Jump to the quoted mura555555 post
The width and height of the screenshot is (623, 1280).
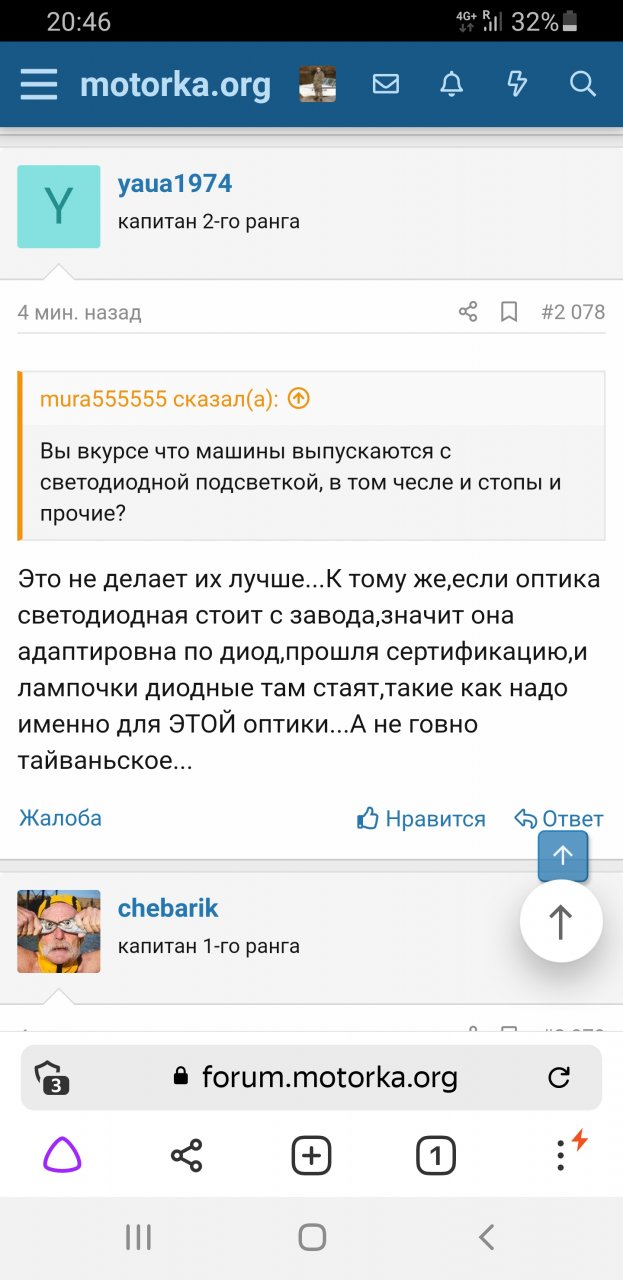299,399
